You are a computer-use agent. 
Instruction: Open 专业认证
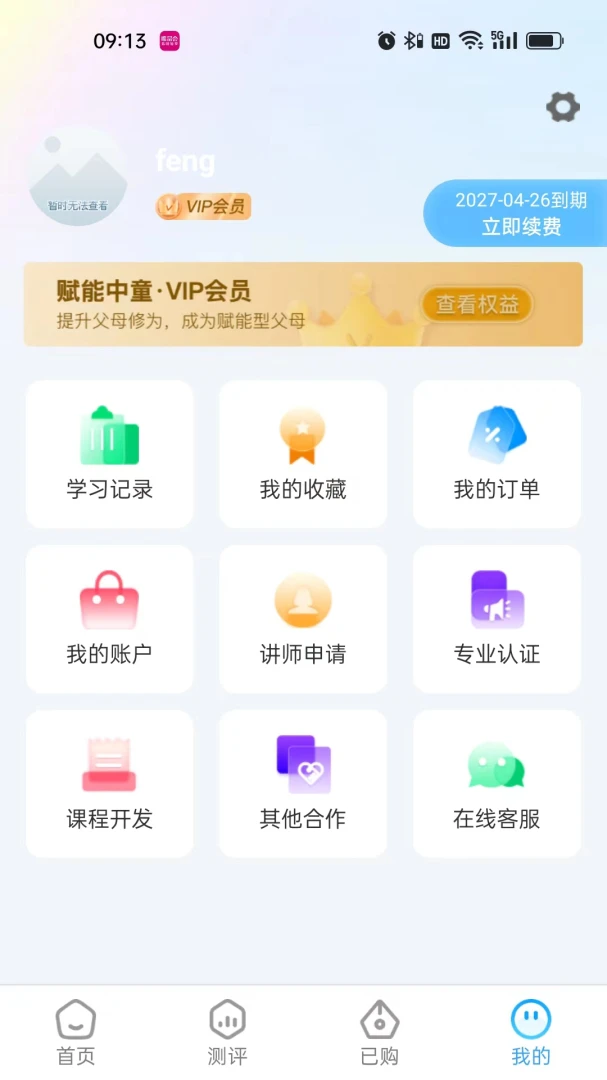497,619
